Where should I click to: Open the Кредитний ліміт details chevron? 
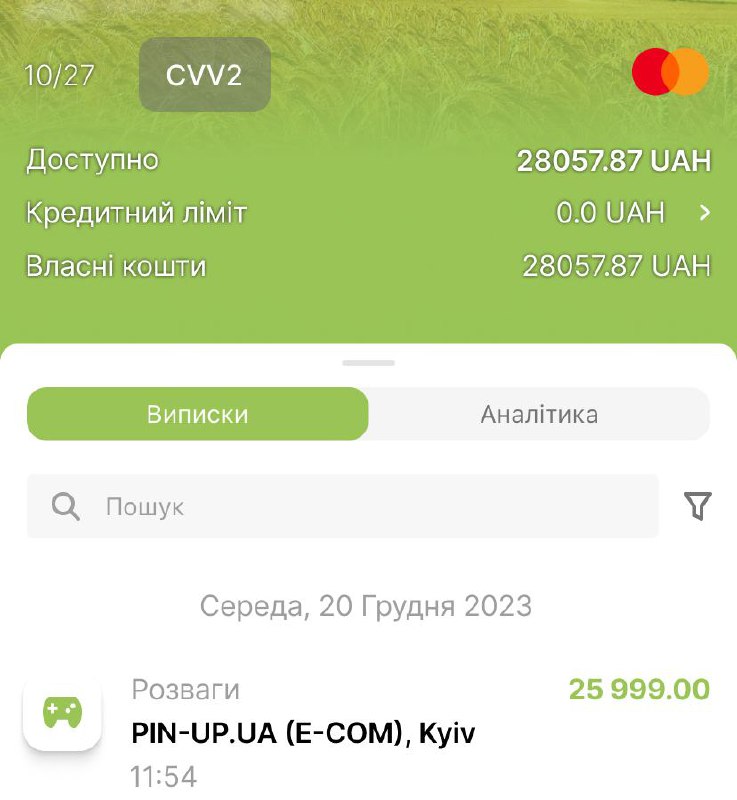click(705, 213)
